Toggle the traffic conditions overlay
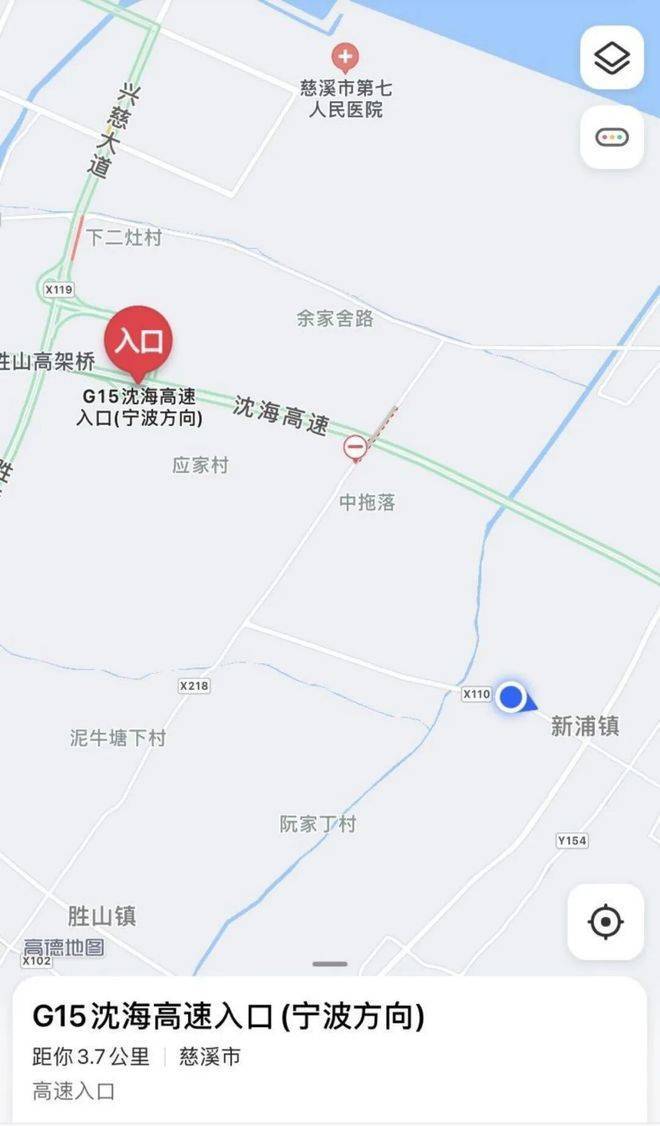This screenshot has width=660, height=1126. coord(611,138)
